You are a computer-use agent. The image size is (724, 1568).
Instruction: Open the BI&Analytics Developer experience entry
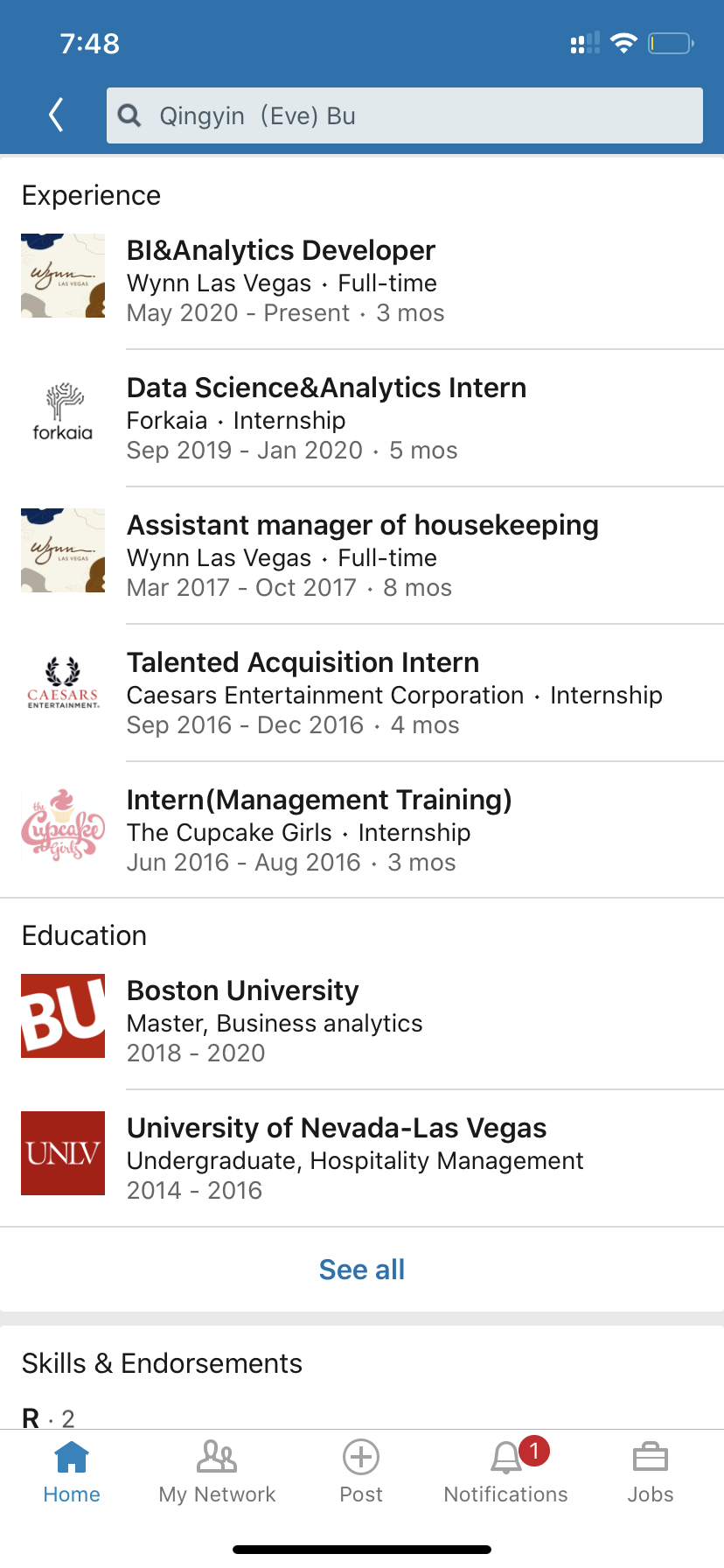pyautogui.click(x=280, y=250)
